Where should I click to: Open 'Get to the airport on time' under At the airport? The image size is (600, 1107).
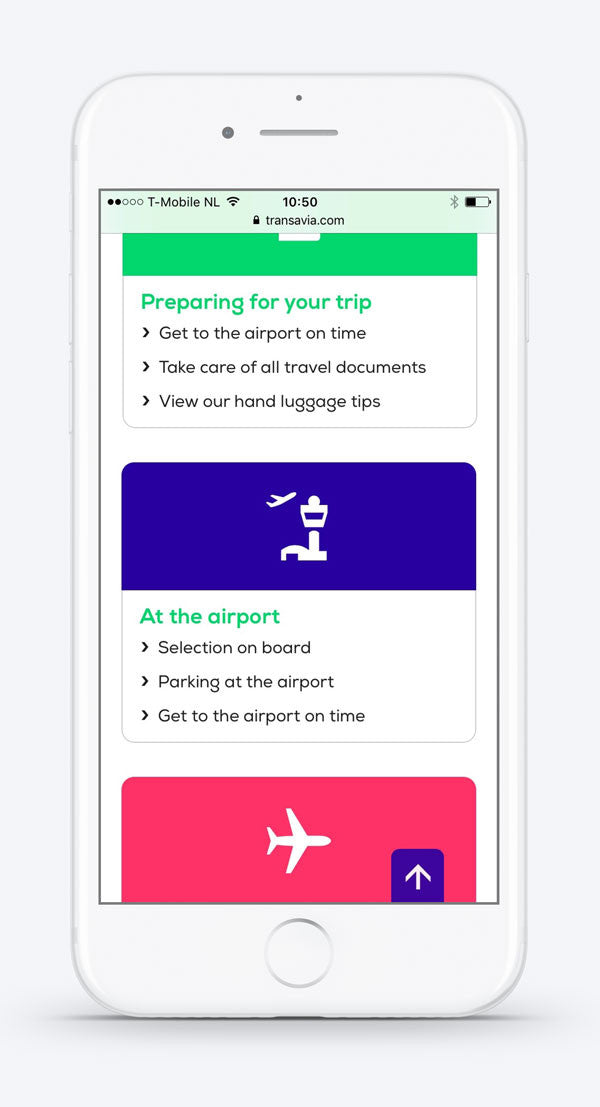pos(261,715)
